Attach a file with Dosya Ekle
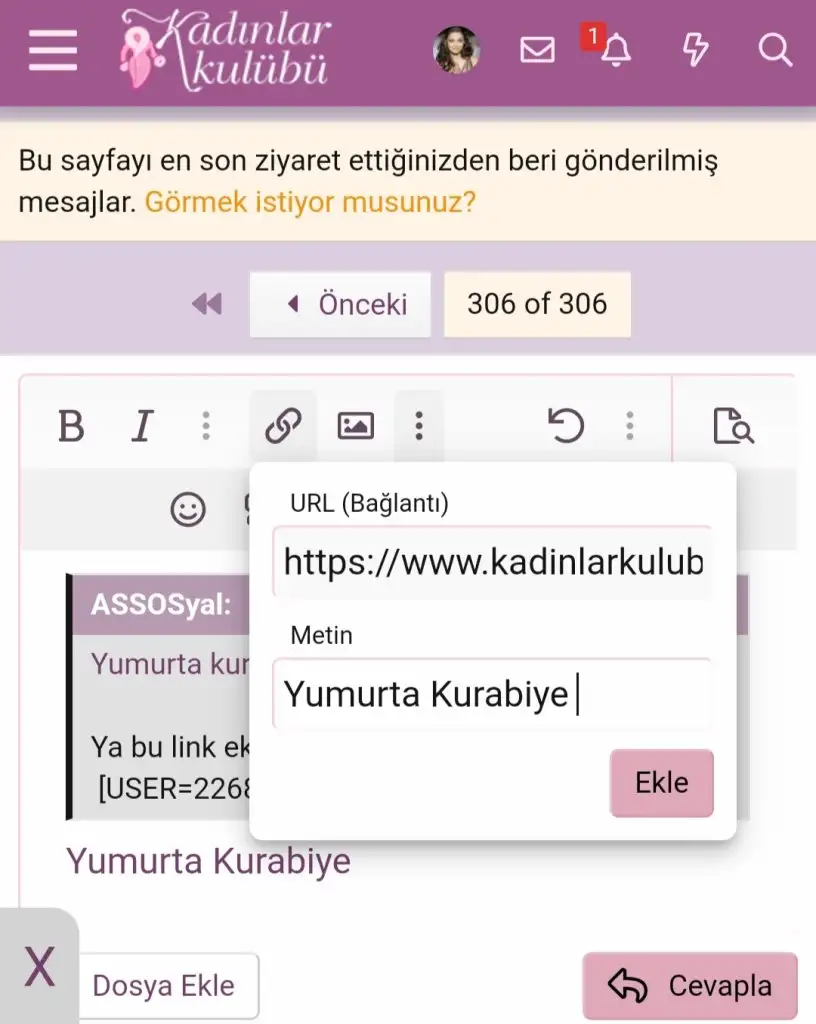Screen dimensions: 816x1024 point(163,986)
